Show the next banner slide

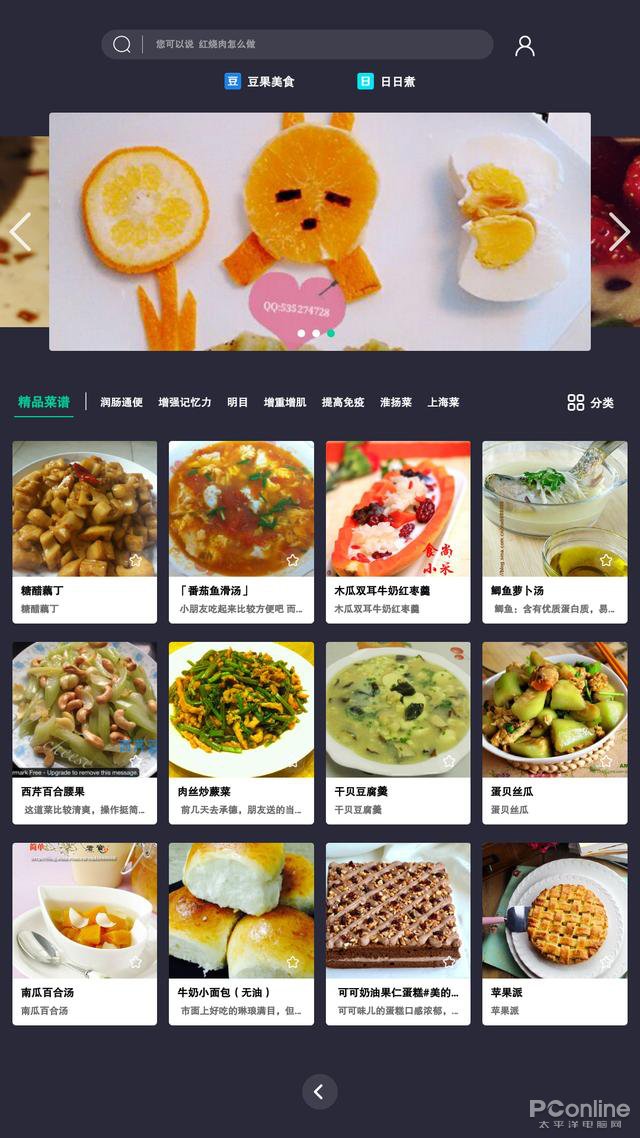(x=619, y=232)
